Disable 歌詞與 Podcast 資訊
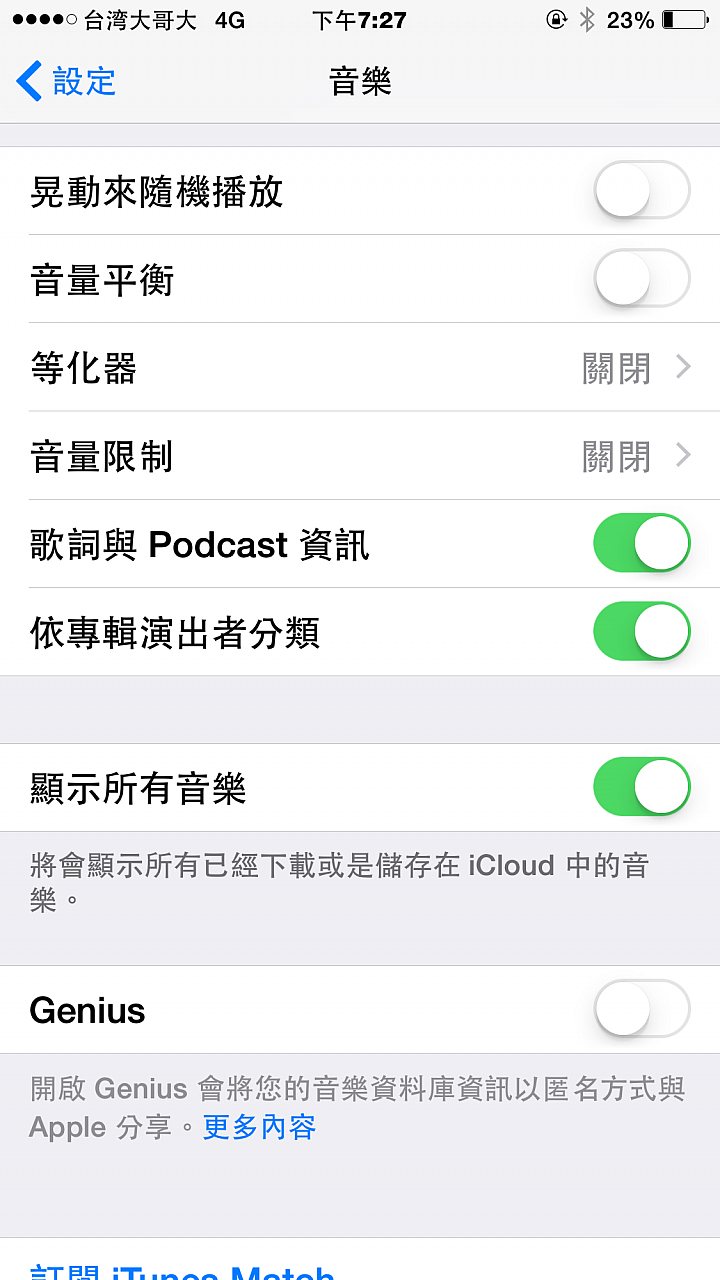Viewport: 720px width, 1280px height. pyautogui.click(x=642, y=543)
